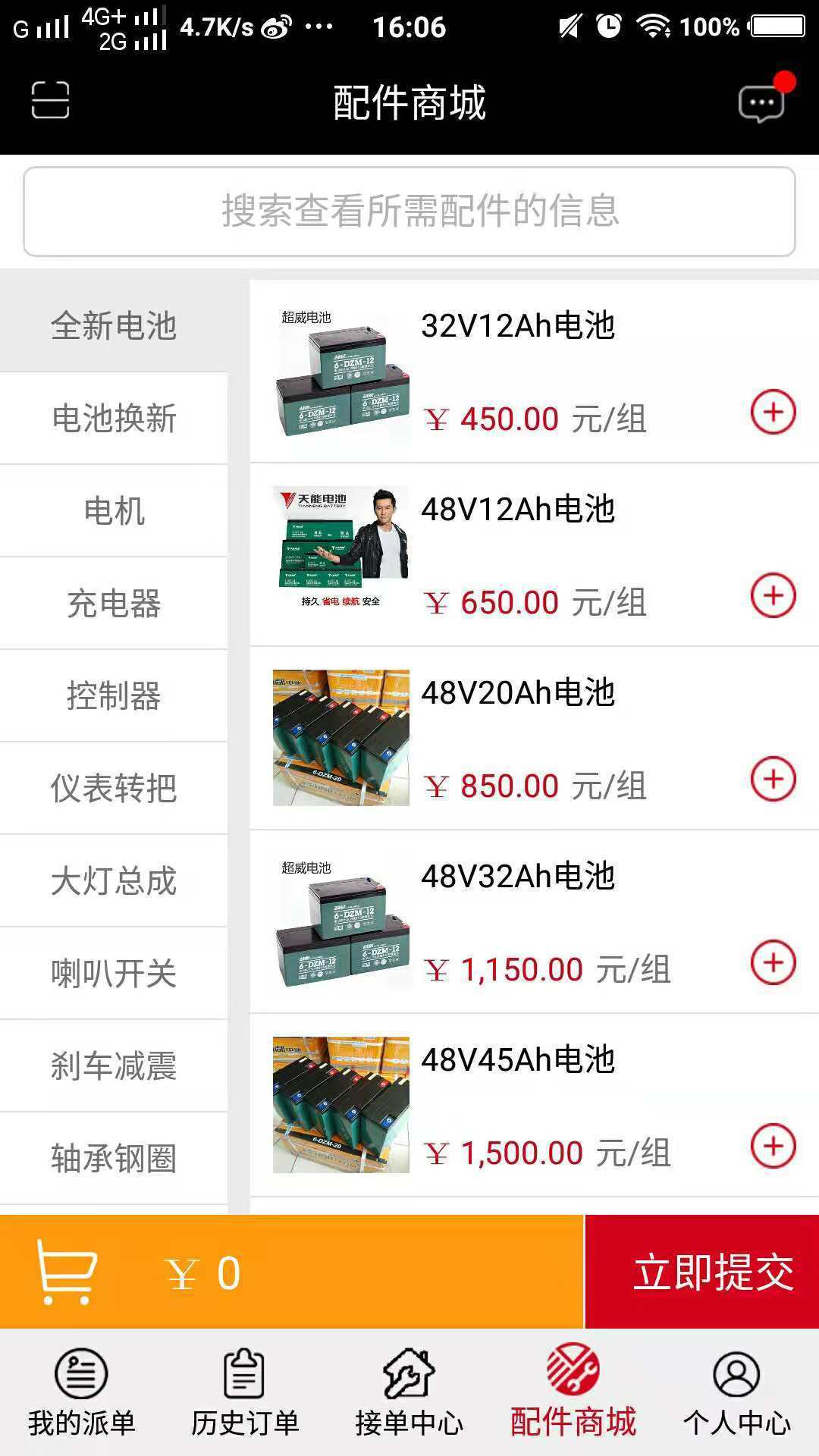The image size is (819, 1456).
Task: Tap the 立即提交 submit button
Action: click(702, 1272)
